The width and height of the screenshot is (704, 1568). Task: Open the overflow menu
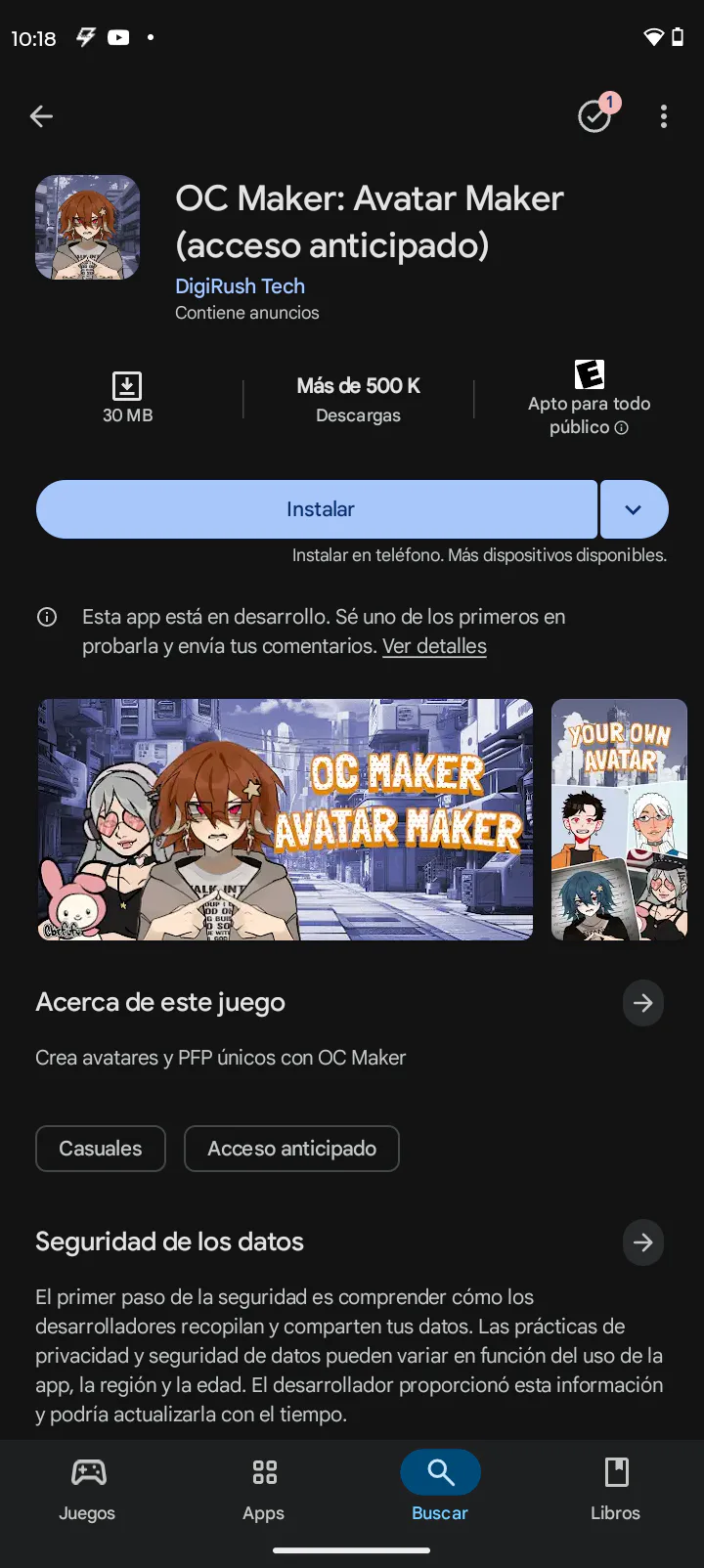coord(664,117)
